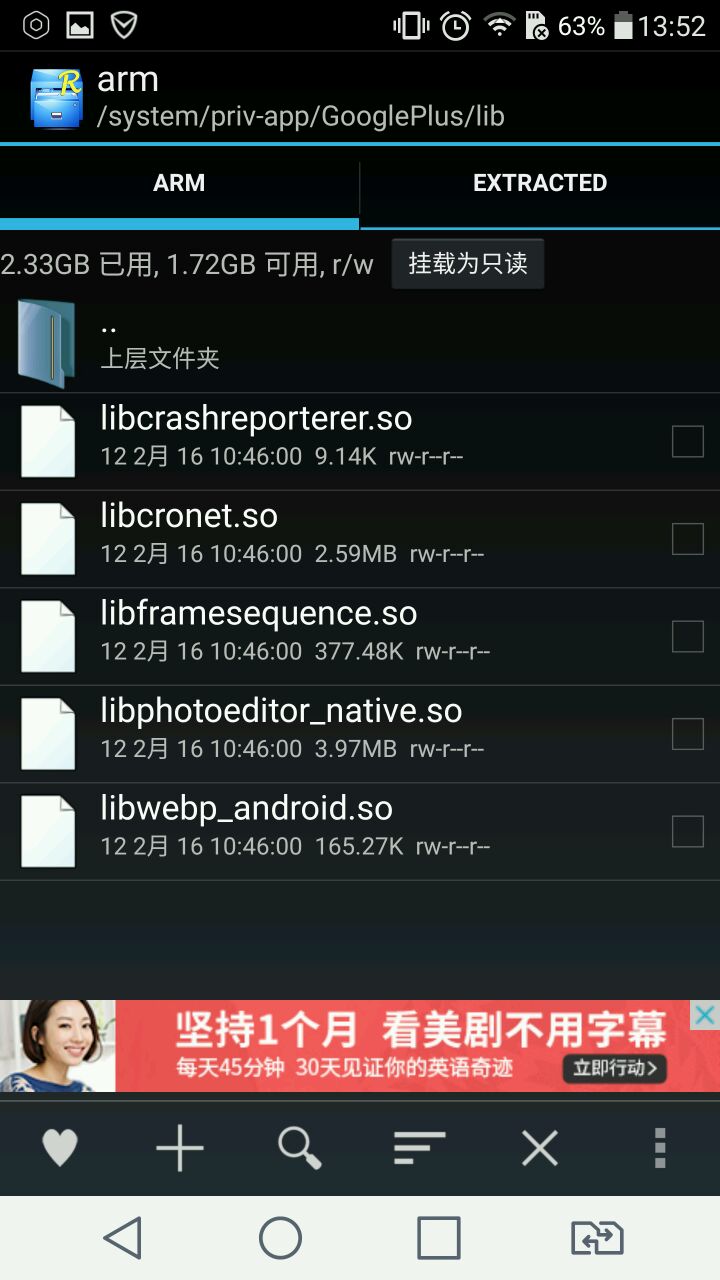720x1280 pixels.
Task: Go up to the parent folder (上层文件夹)
Action: (x=300, y=343)
